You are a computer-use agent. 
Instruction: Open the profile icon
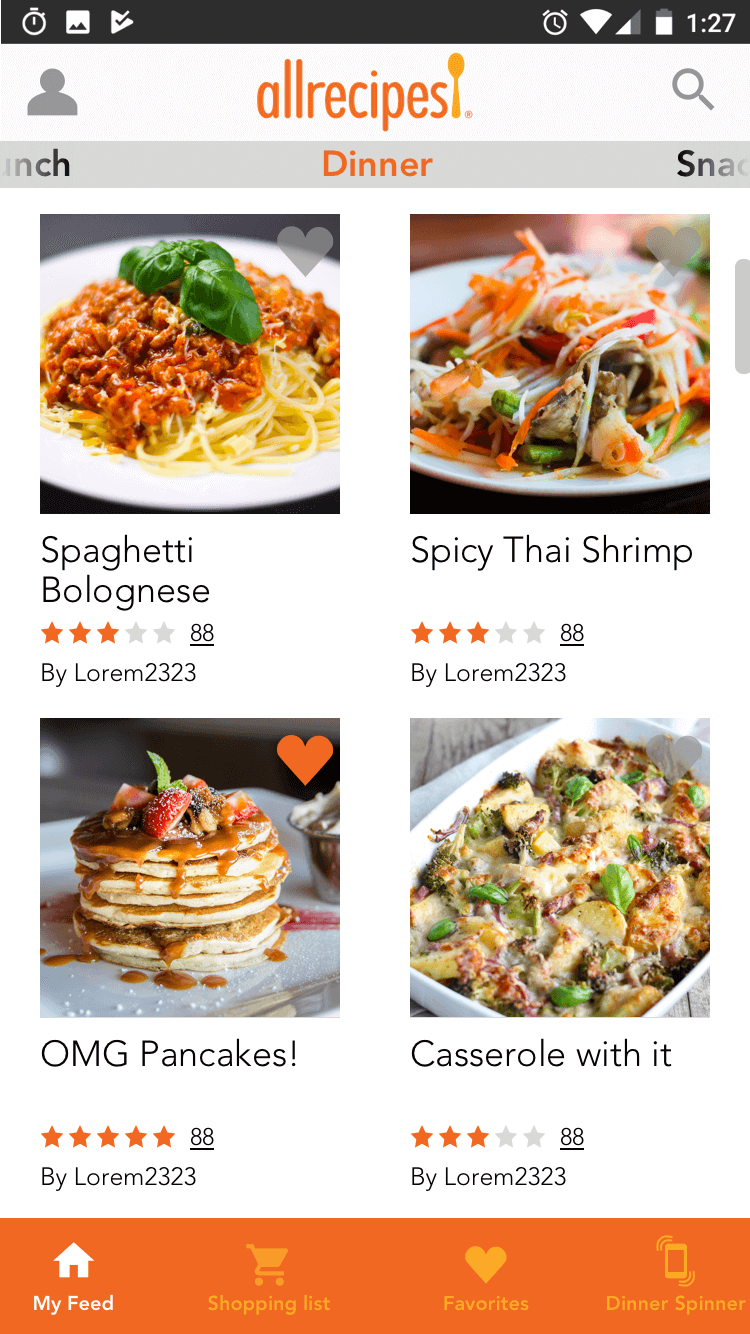[52, 93]
